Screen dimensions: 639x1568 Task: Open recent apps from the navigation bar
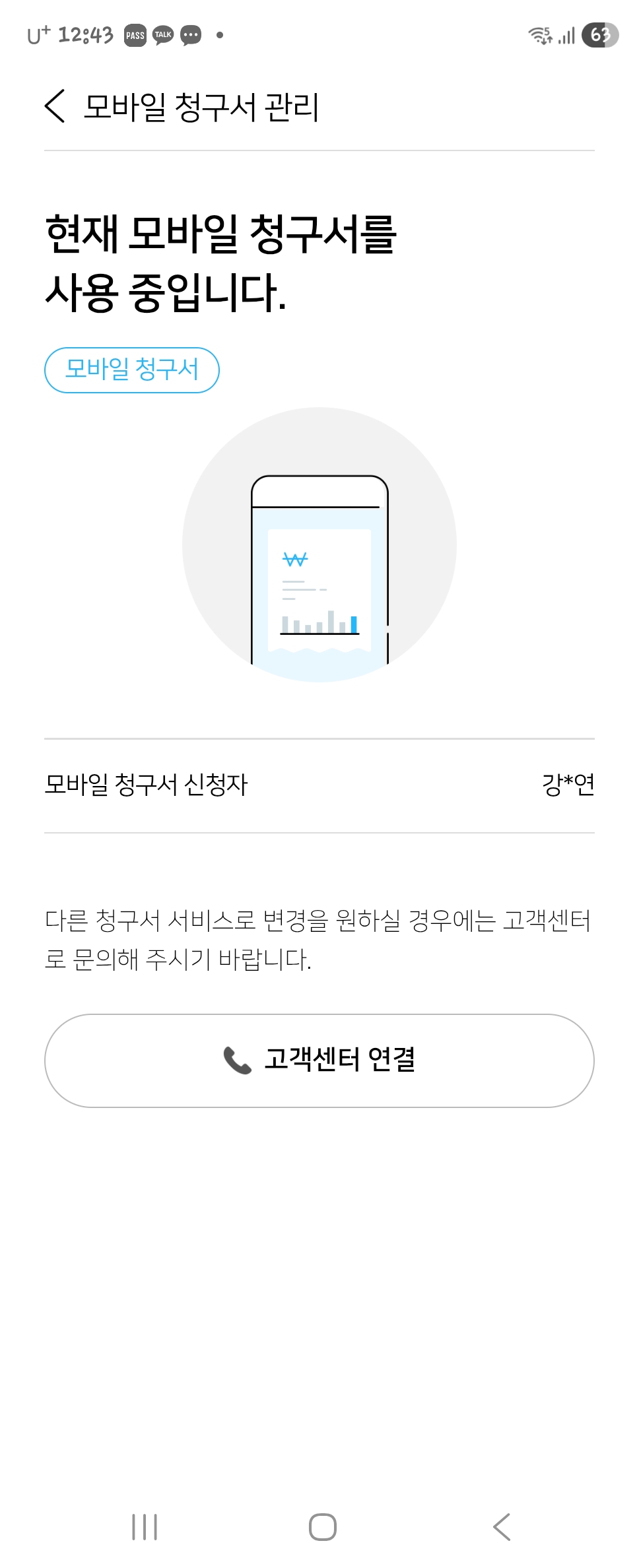coord(145,1526)
